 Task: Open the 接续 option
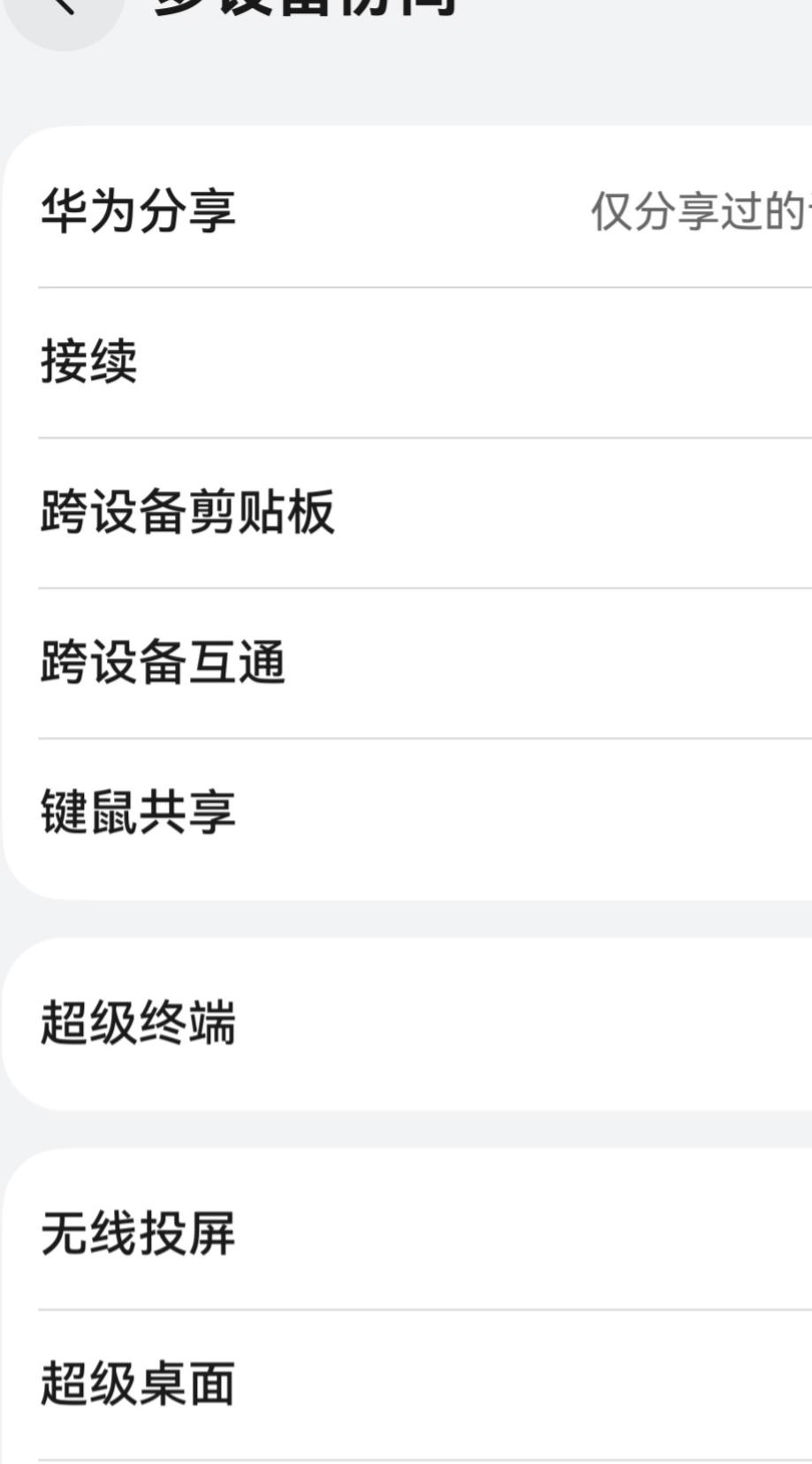coord(407,362)
